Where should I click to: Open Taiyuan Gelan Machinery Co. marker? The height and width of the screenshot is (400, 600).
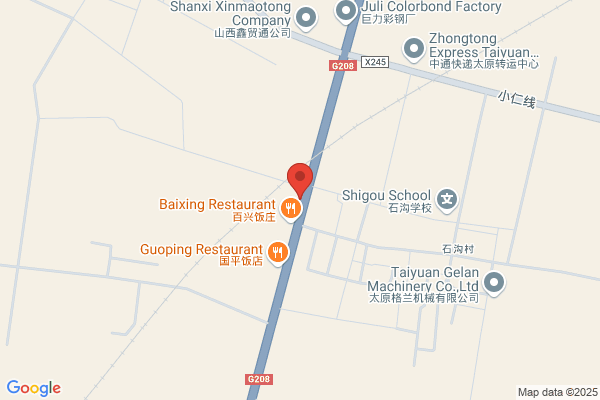(494, 283)
